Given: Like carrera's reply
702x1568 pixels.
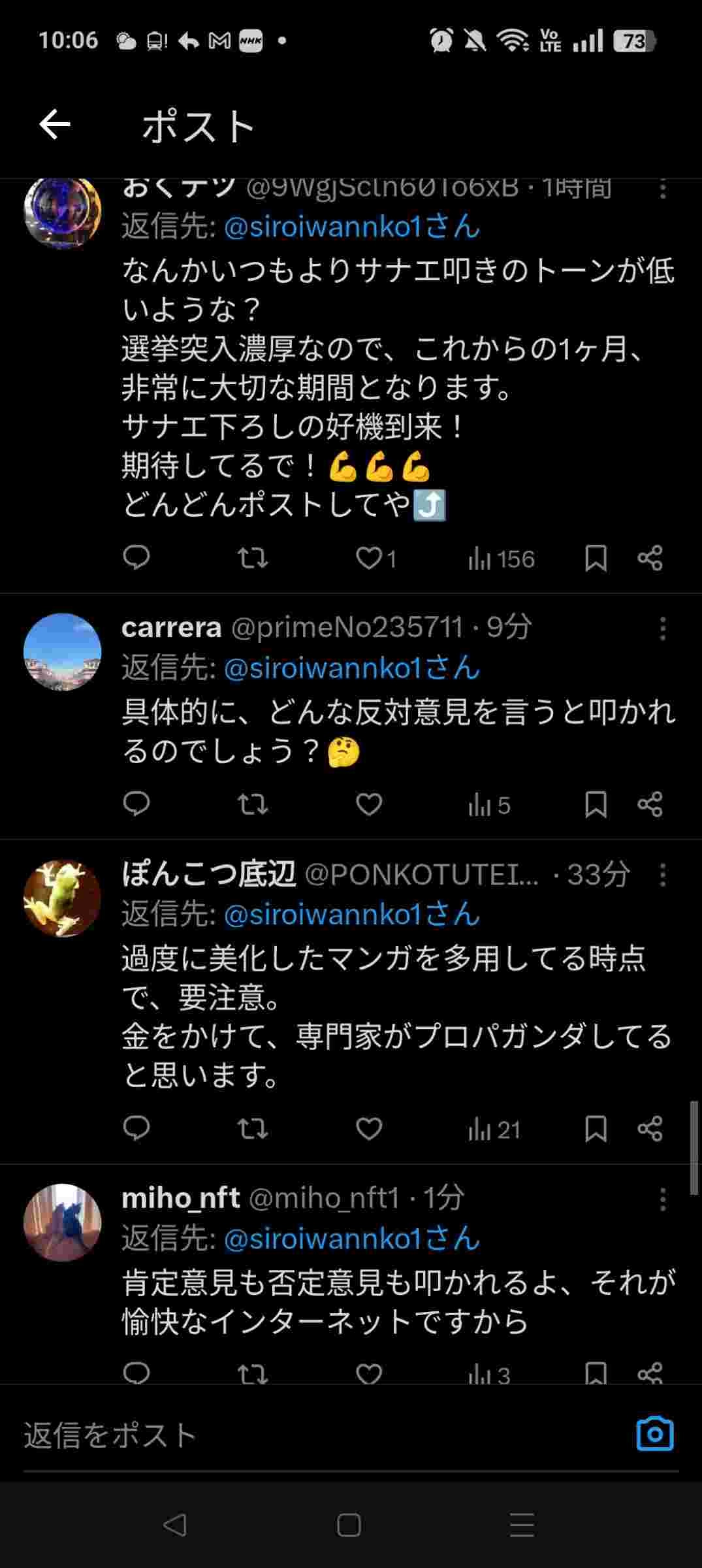Looking at the screenshot, I should (x=369, y=804).
